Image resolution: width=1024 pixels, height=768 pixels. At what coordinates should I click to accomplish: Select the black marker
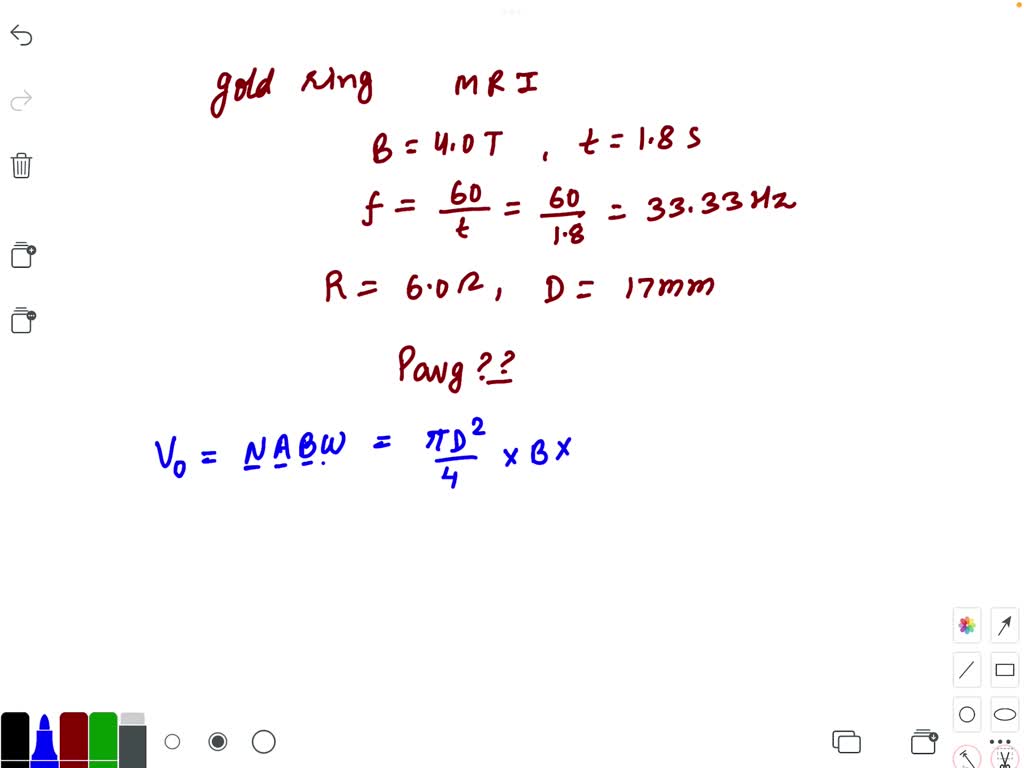[x=15, y=740]
